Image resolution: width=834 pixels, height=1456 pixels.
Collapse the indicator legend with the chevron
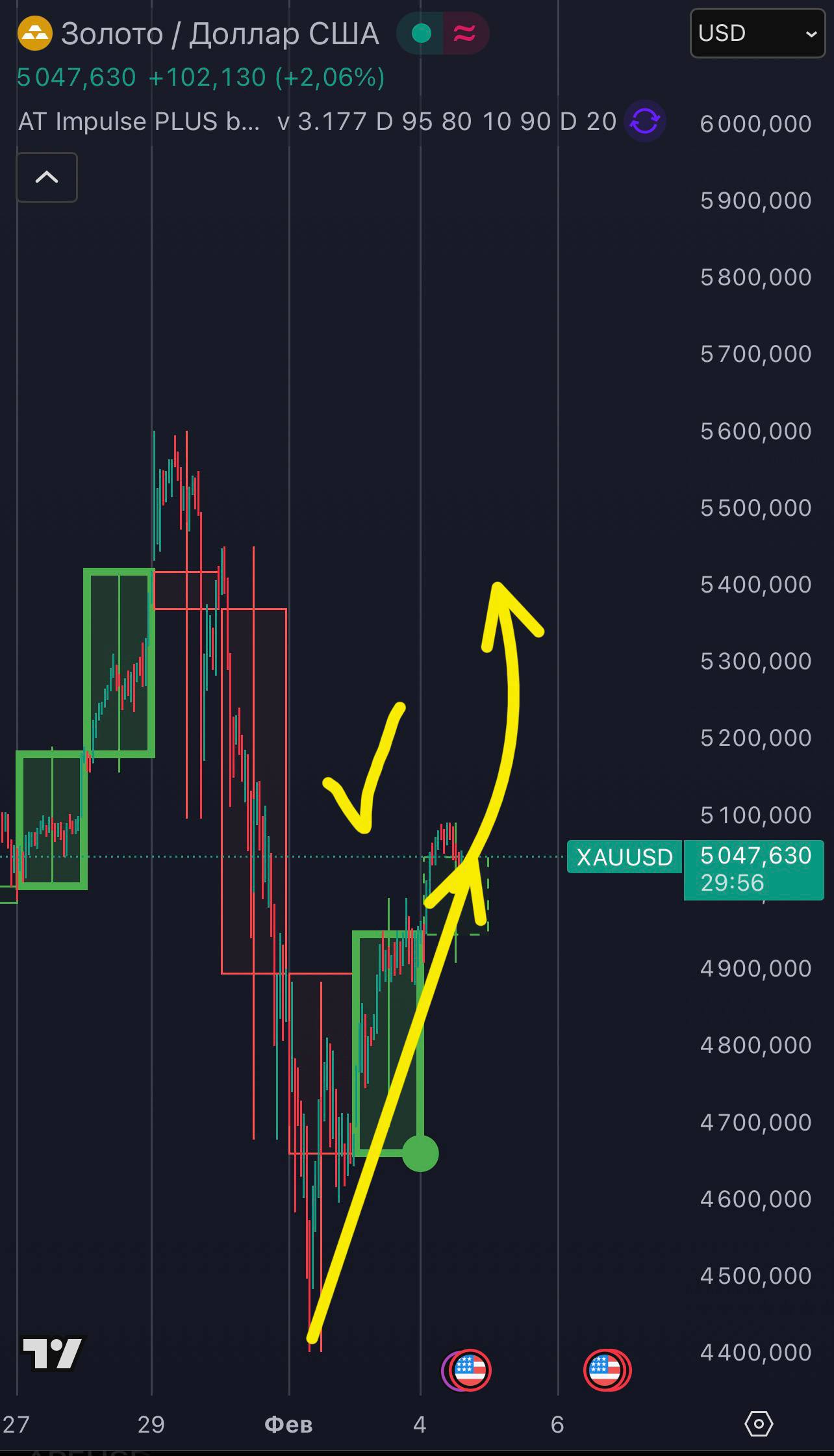pos(47,177)
